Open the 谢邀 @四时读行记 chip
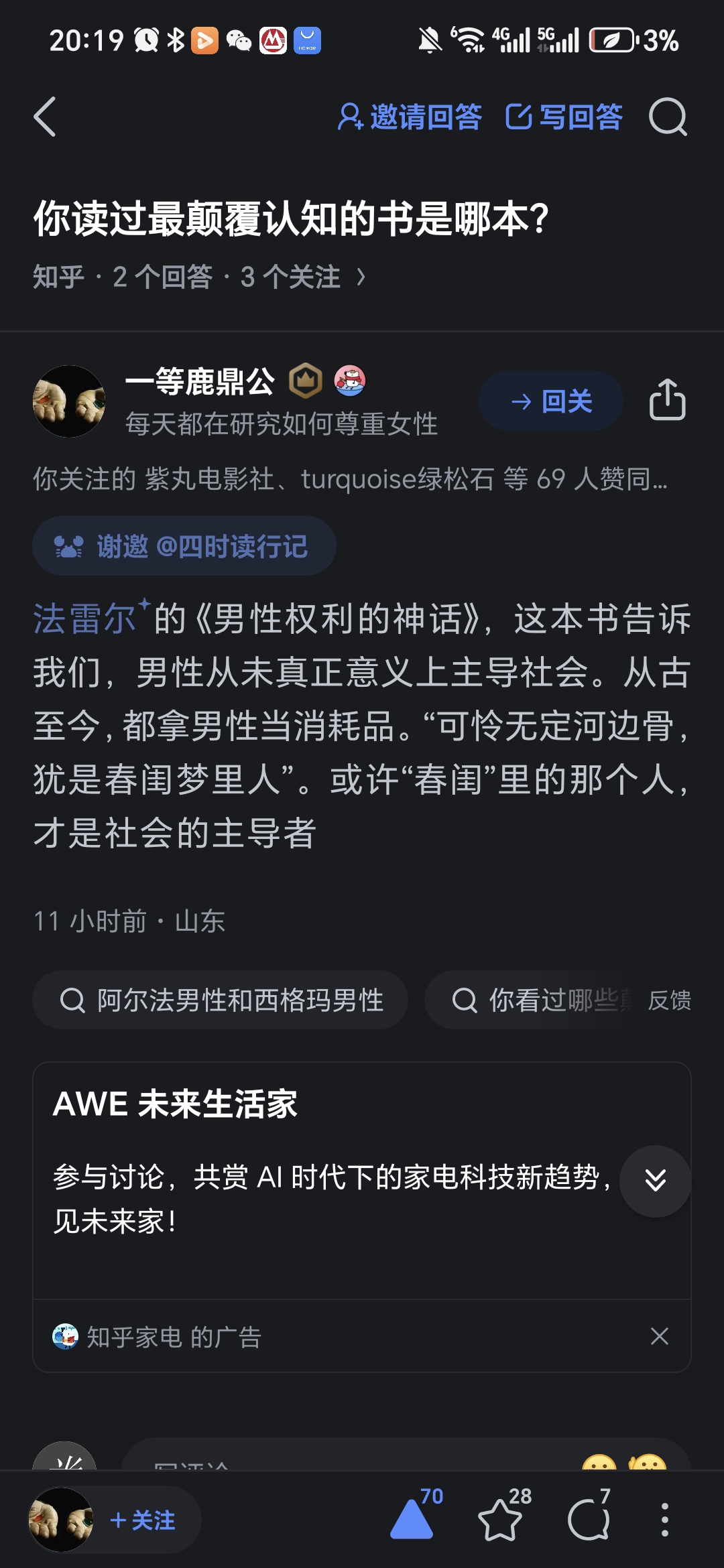This screenshot has height=1568, width=724. click(184, 546)
